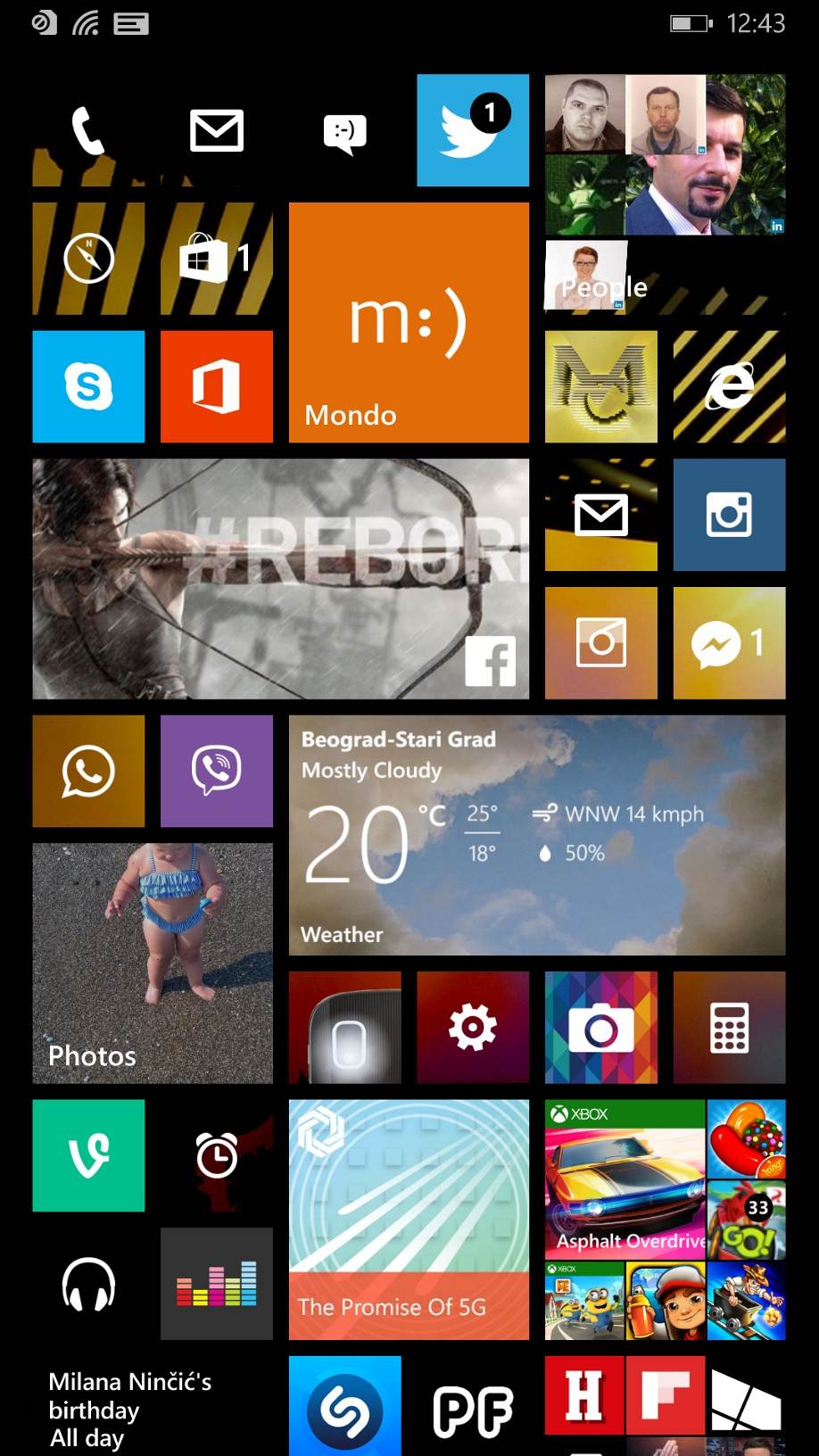Image resolution: width=819 pixels, height=1456 pixels.
Task: Open the Store tile
Action: [216, 259]
